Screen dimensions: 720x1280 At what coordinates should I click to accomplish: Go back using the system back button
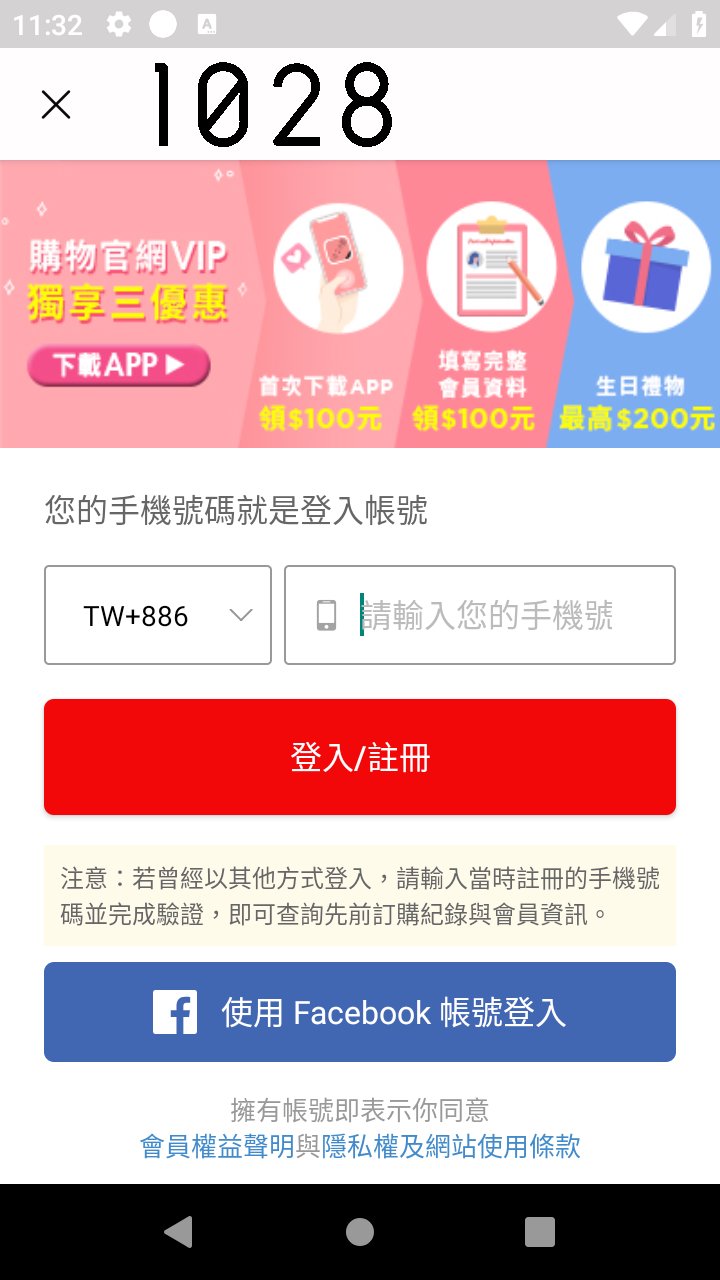180,1232
